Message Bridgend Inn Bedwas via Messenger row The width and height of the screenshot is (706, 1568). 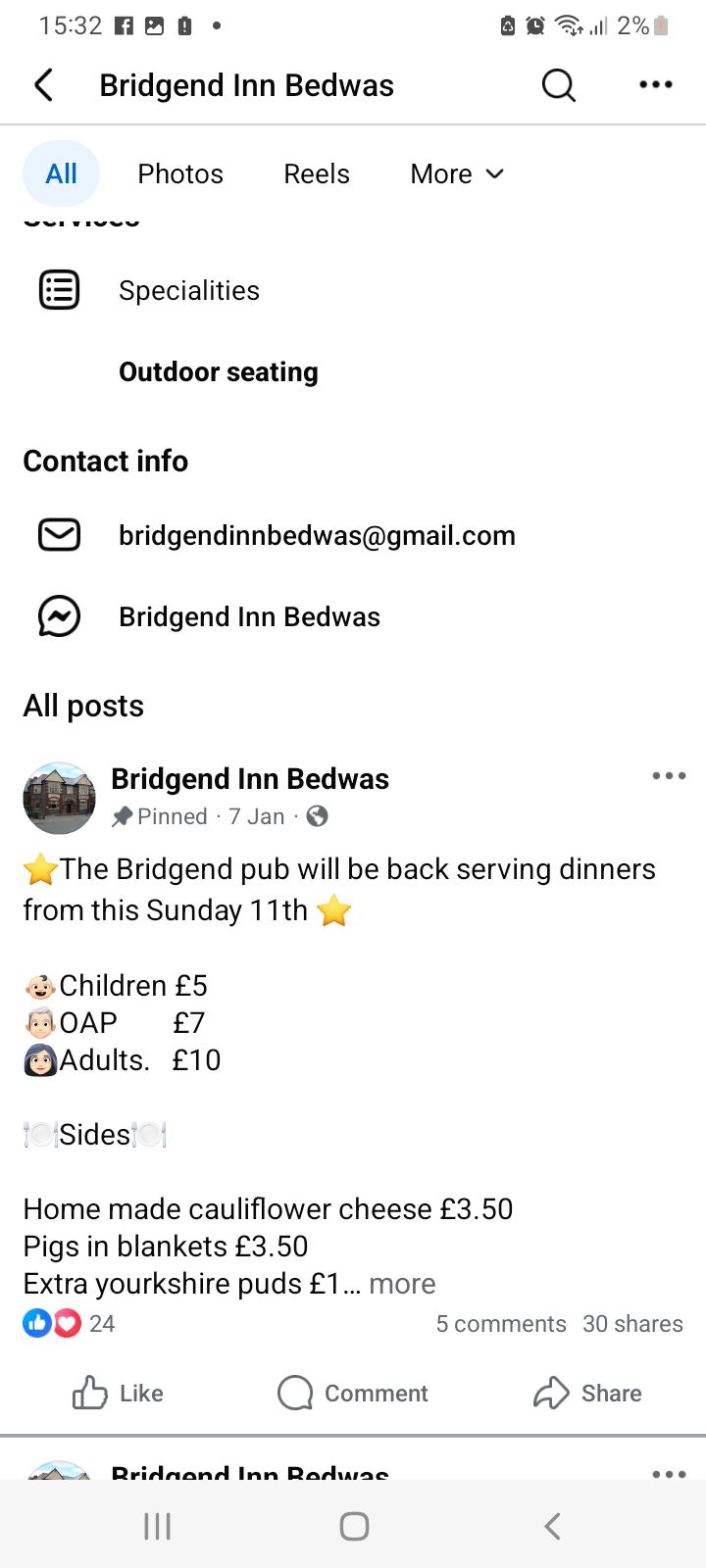353,616
